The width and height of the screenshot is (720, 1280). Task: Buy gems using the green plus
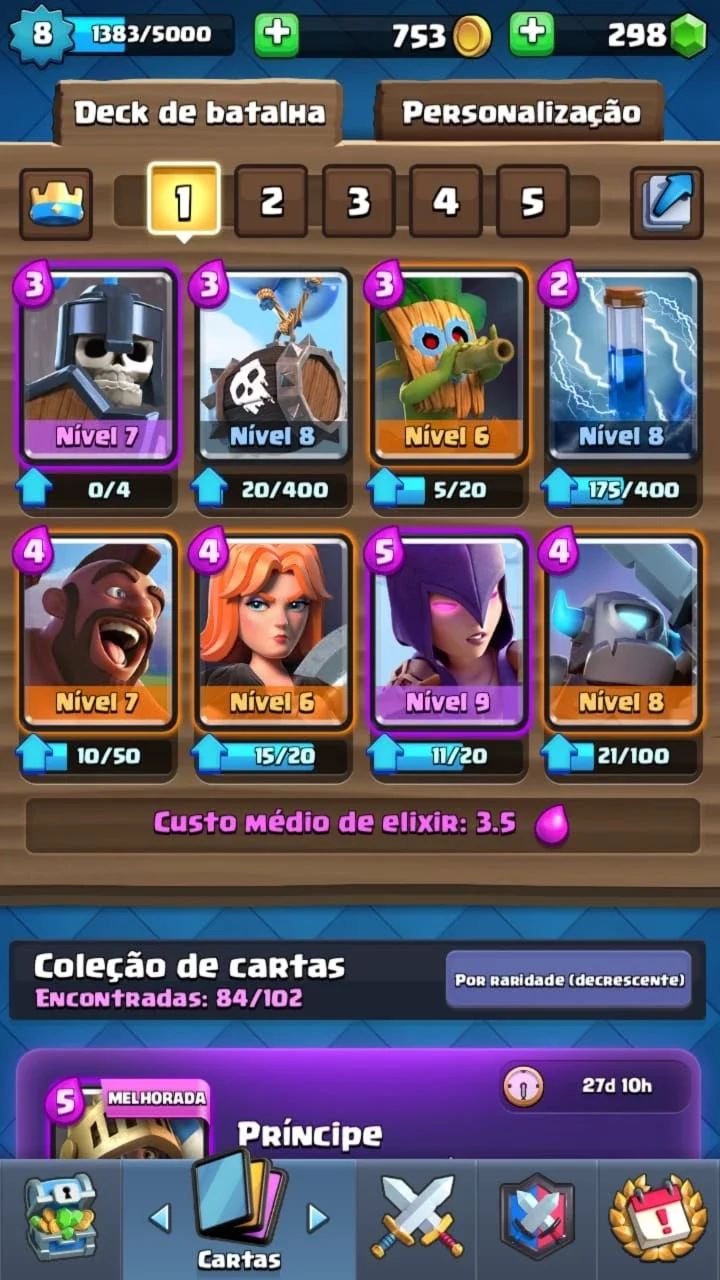[532, 35]
